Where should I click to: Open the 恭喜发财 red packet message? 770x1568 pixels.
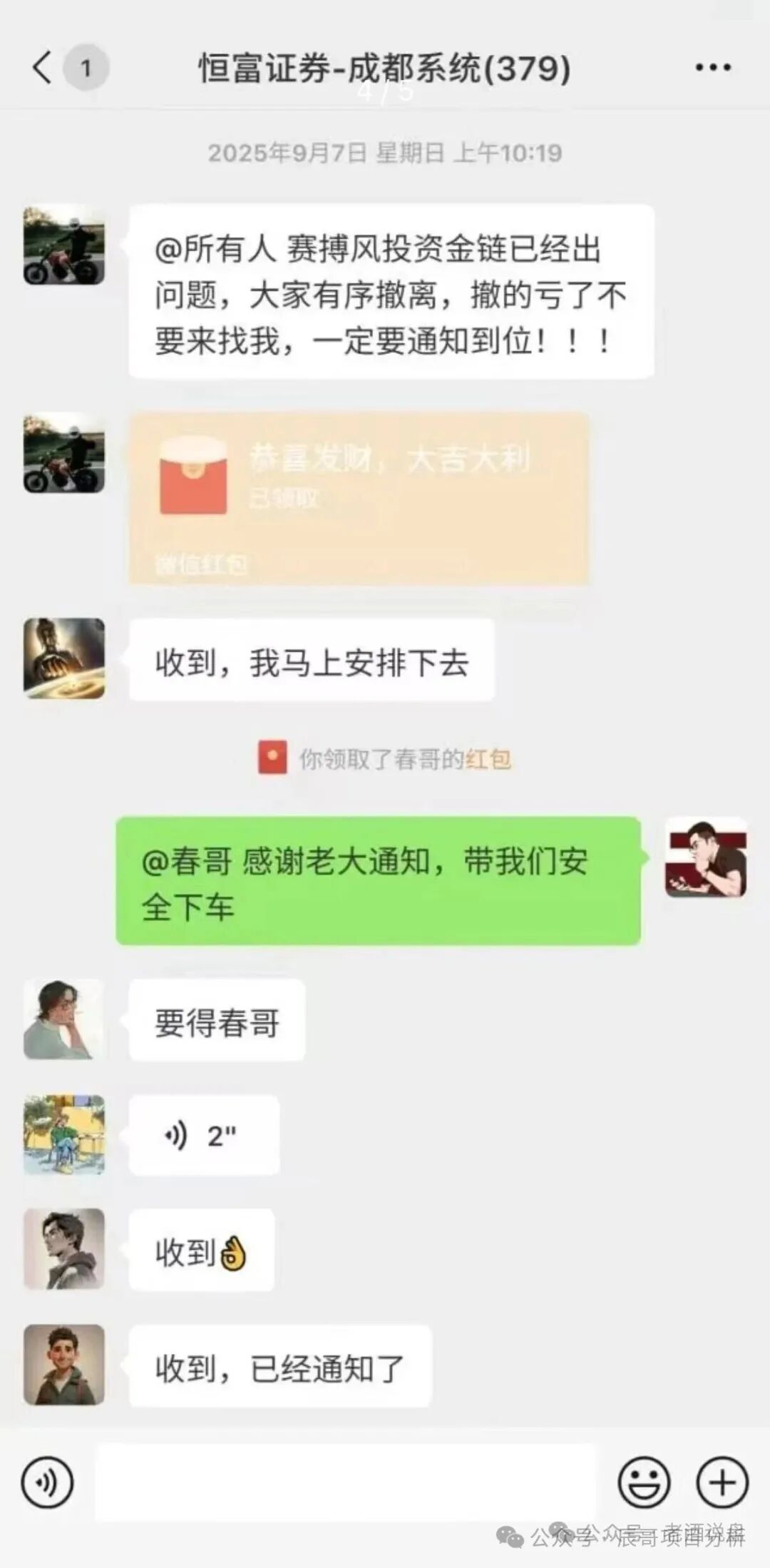click(x=359, y=498)
